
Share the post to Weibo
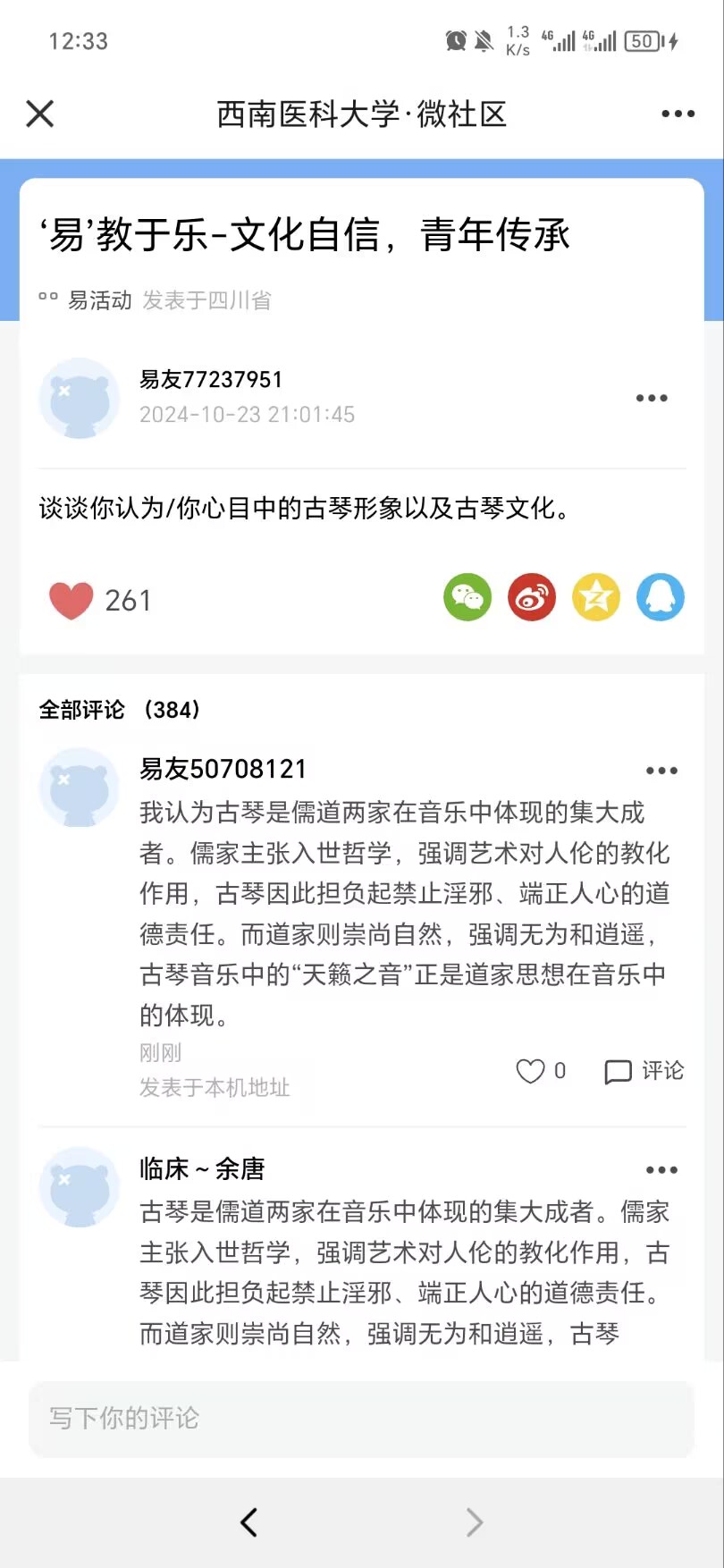click(x=532, y=597)
